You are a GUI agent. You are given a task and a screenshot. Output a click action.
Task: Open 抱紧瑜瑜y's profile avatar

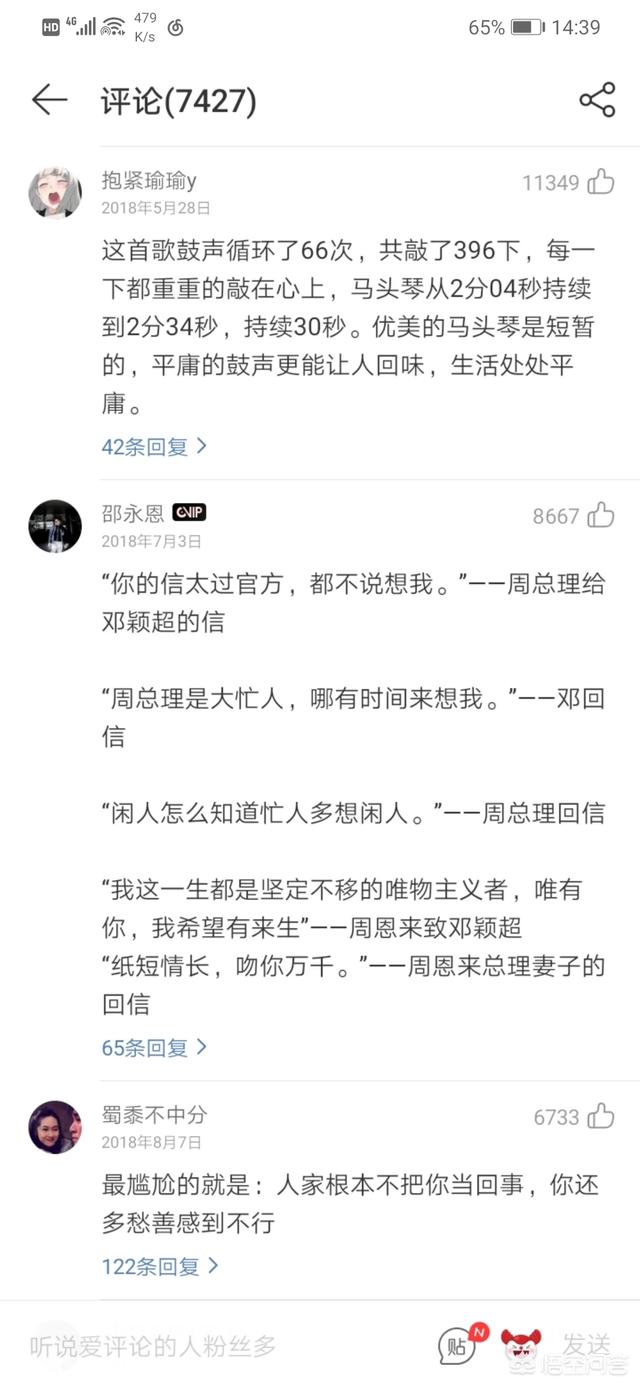tap(55, 192)
